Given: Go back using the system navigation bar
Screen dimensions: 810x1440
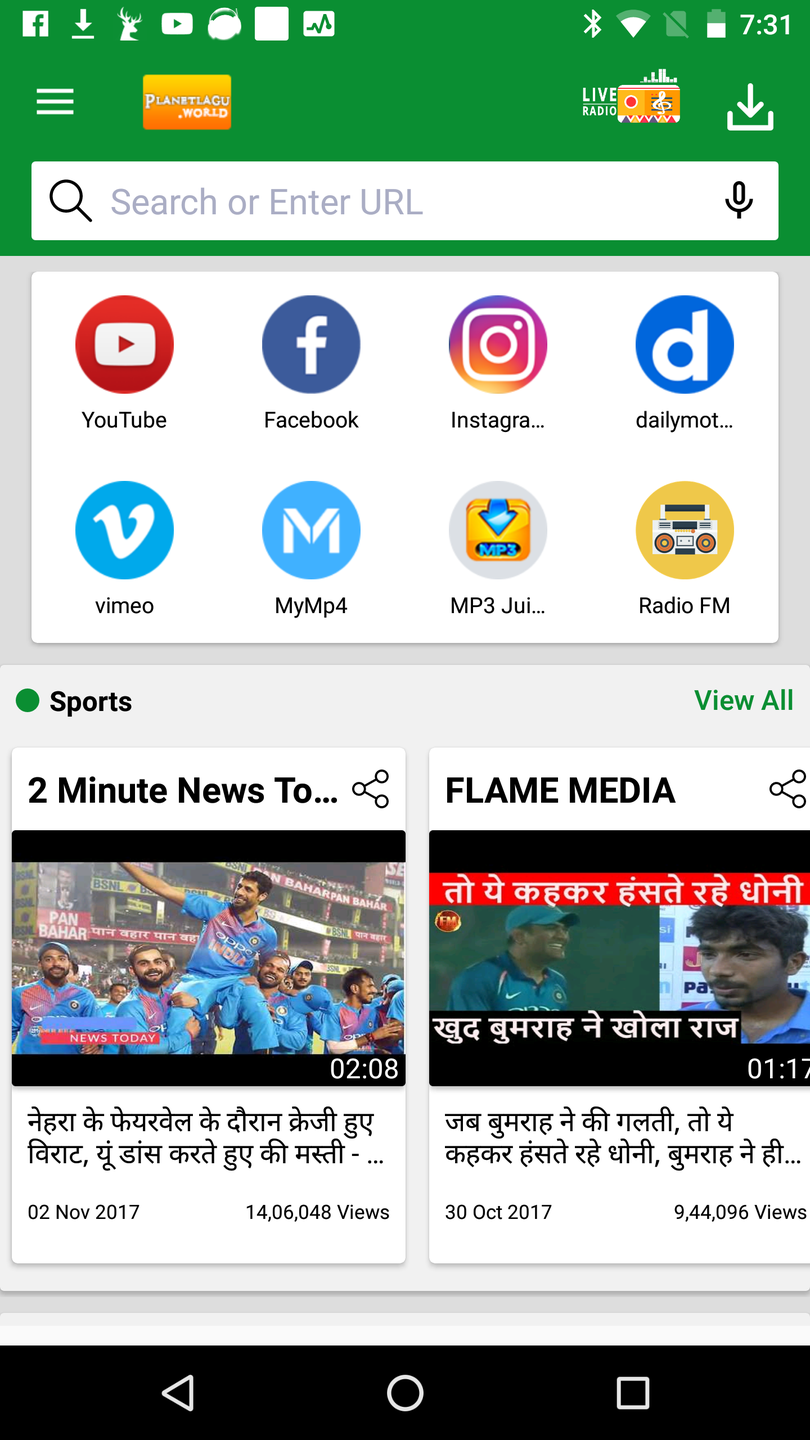Looking at the screenshot, I should click(178, 1392).
